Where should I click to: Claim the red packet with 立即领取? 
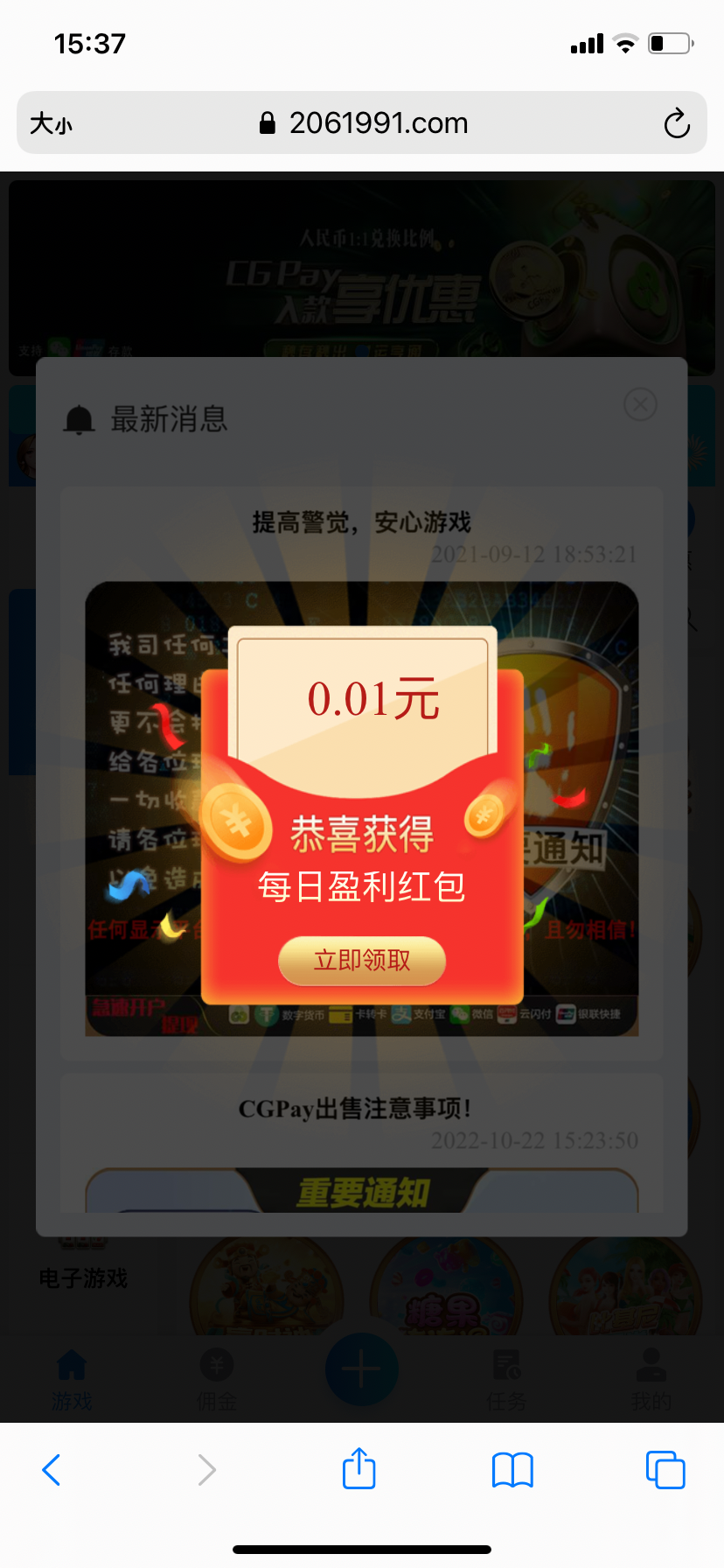[x=362, y=960]
